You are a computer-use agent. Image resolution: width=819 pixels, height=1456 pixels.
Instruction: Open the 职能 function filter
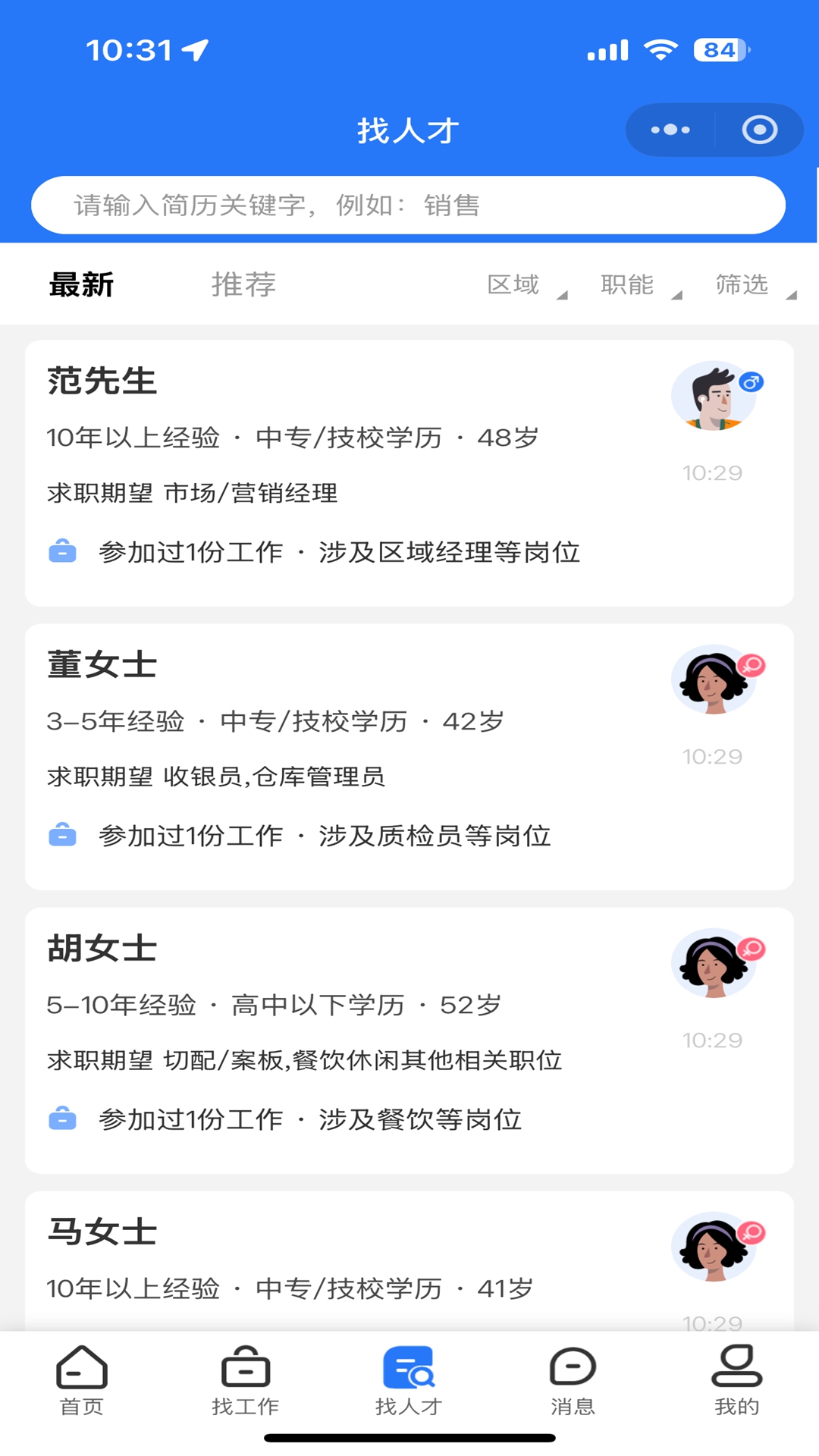[x=628, y=284]
